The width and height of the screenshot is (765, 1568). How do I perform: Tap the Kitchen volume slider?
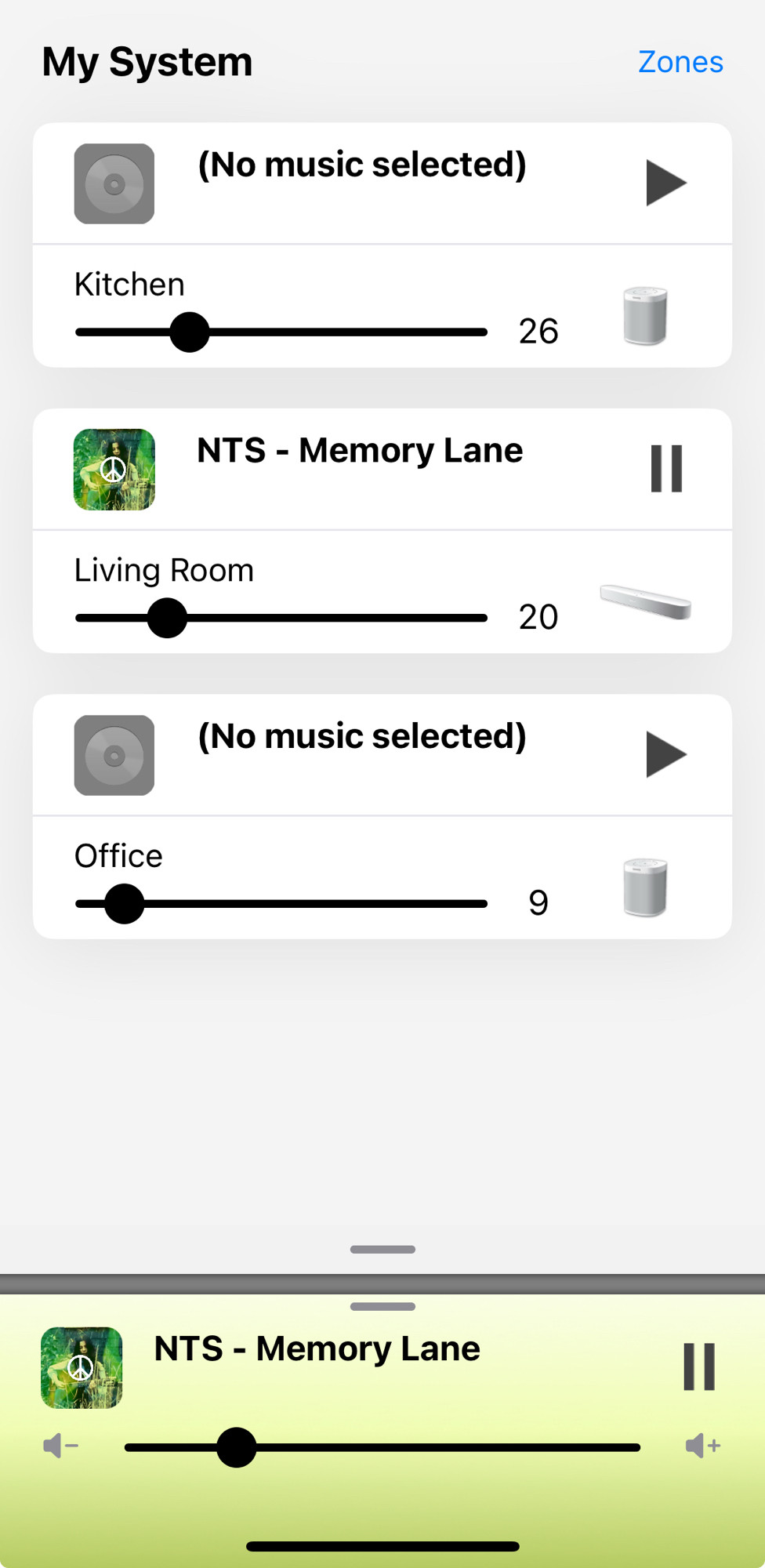pos(281,332)
